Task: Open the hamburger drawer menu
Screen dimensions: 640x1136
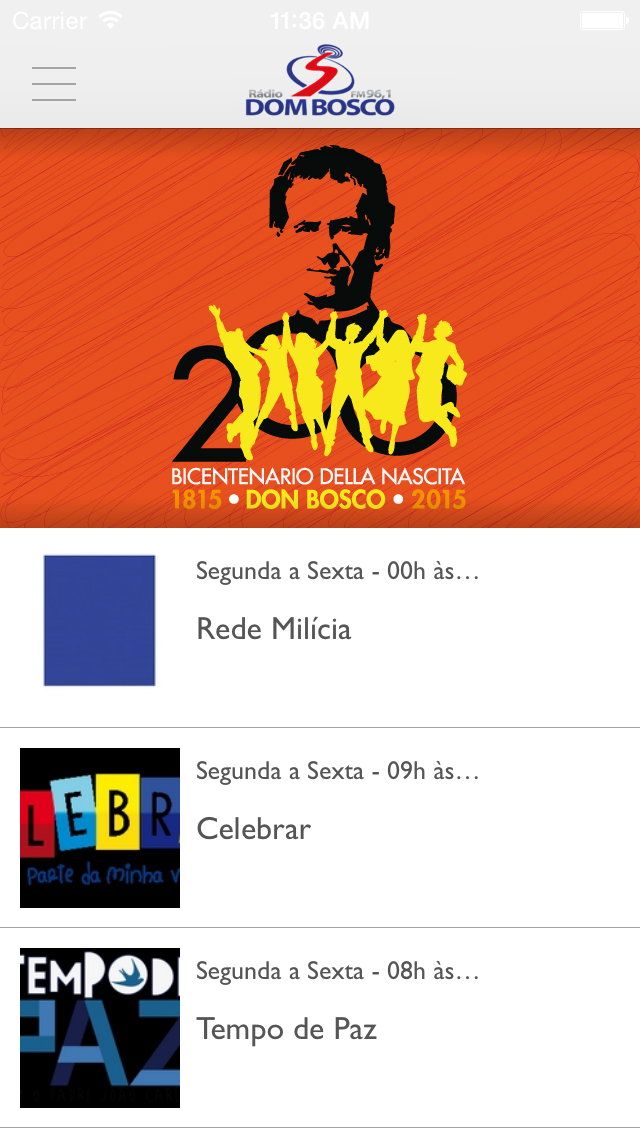Action: pyautogui.click(x=54, y=84)
